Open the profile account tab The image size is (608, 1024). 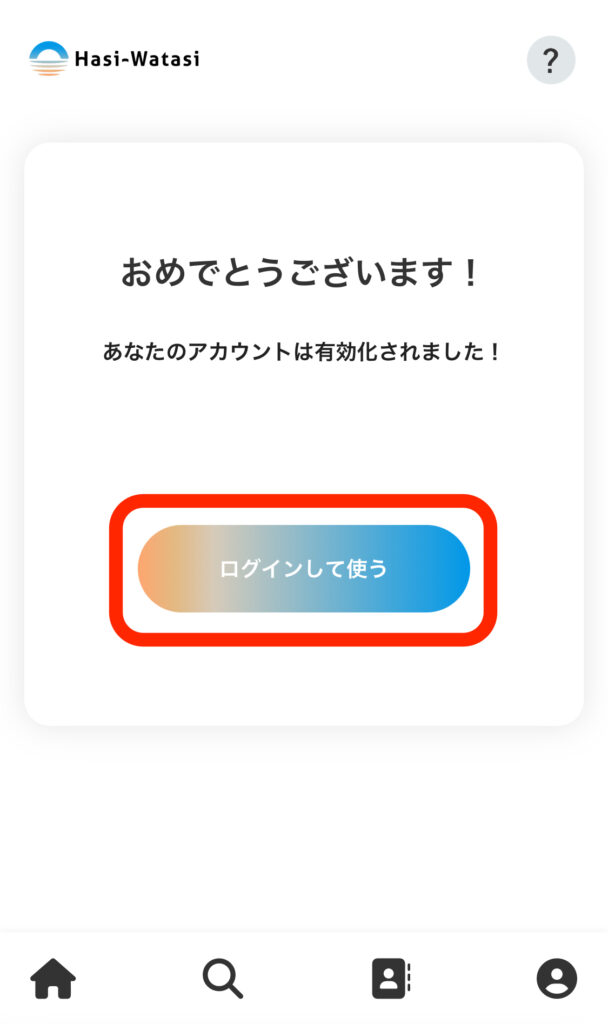click(557, 978)
